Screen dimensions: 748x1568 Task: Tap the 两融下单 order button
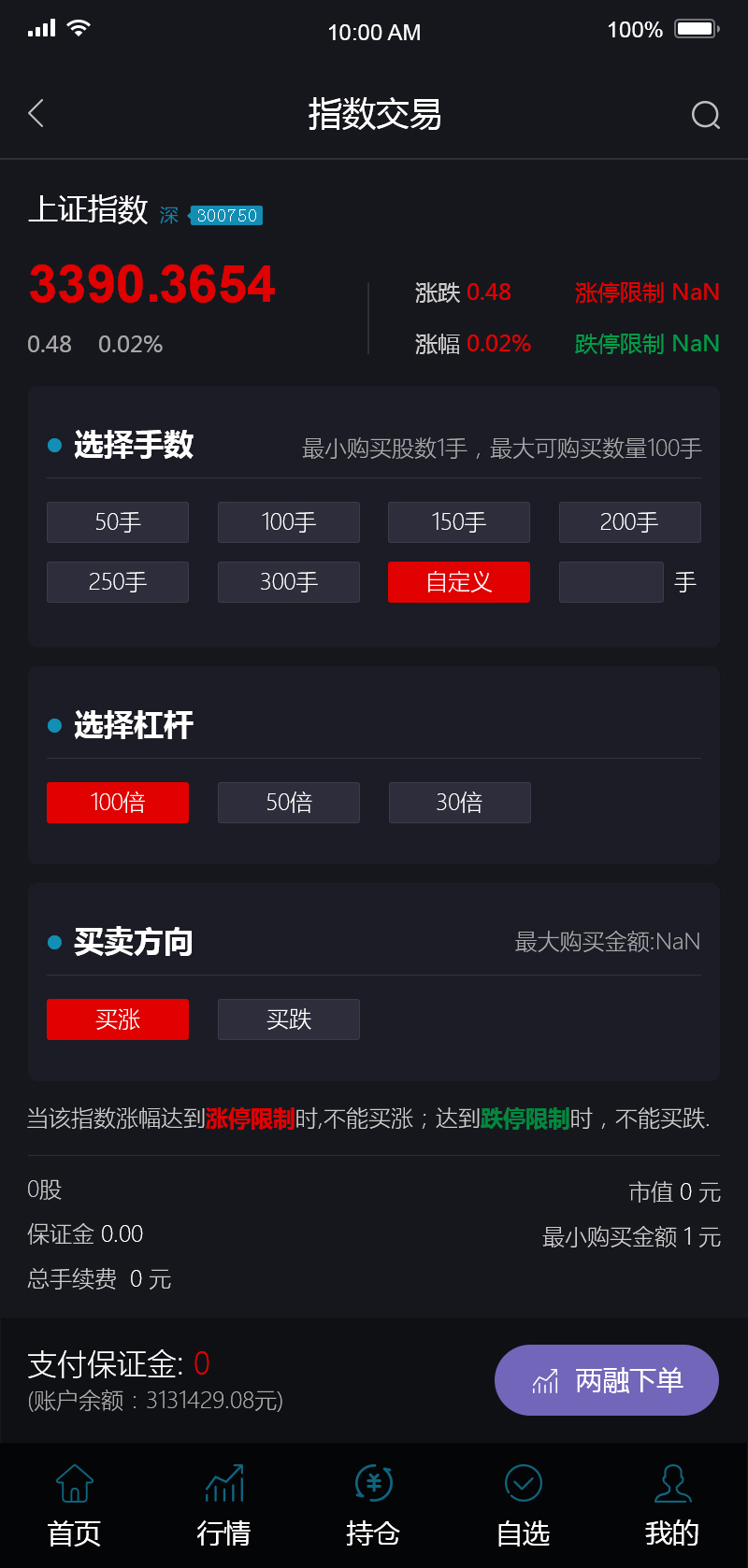point(606,1380)
